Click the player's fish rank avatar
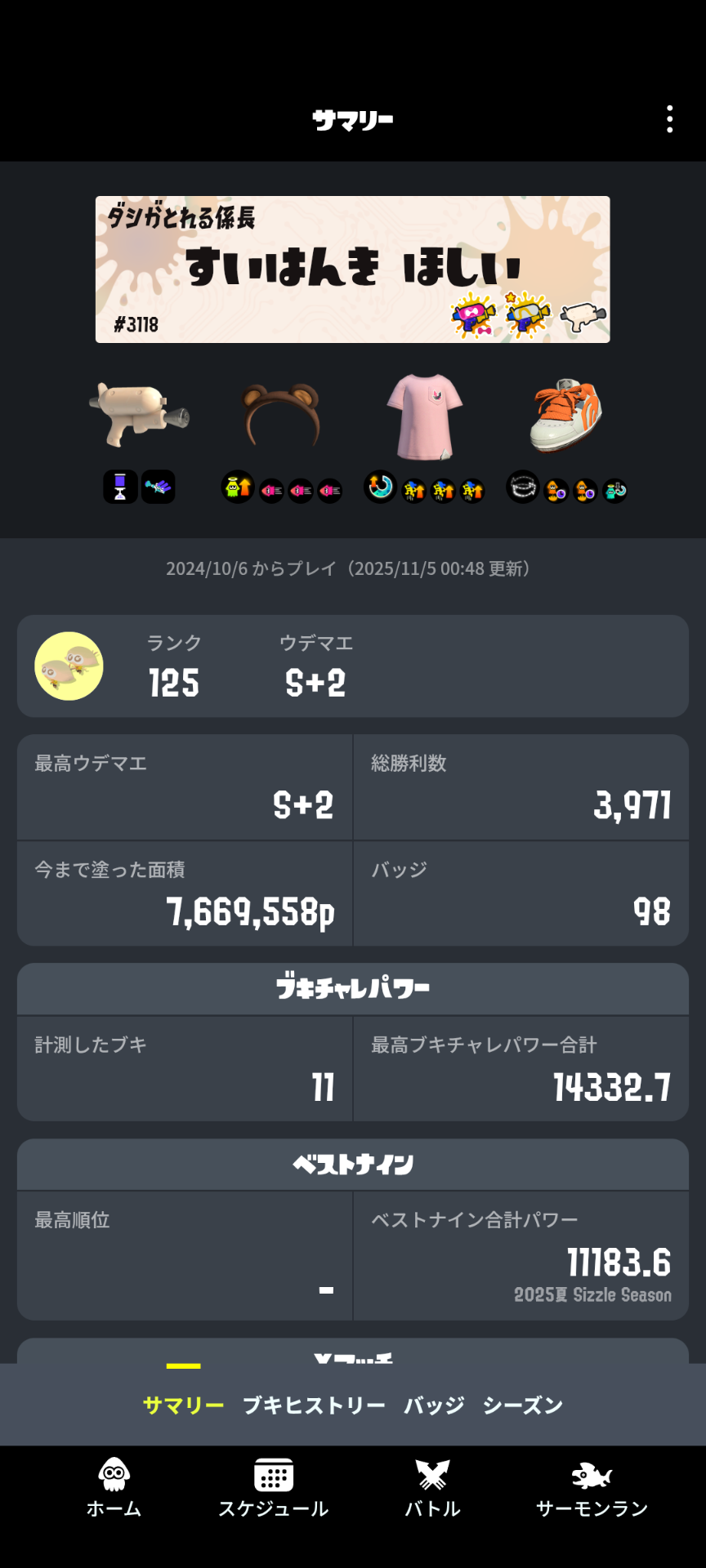Image resolution: width=706 pixels, height=1568 pixels. pos(69,666)
